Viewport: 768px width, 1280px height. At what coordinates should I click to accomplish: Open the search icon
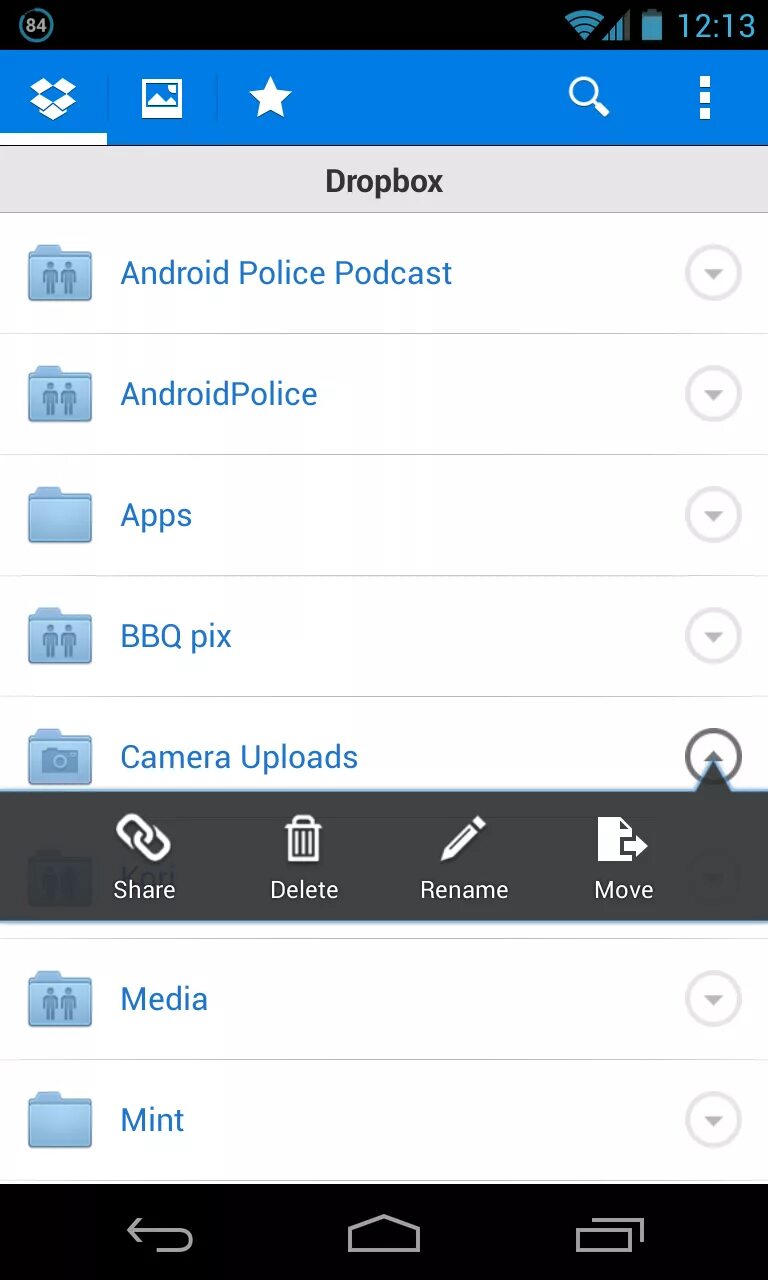click(x=588, y=97)
